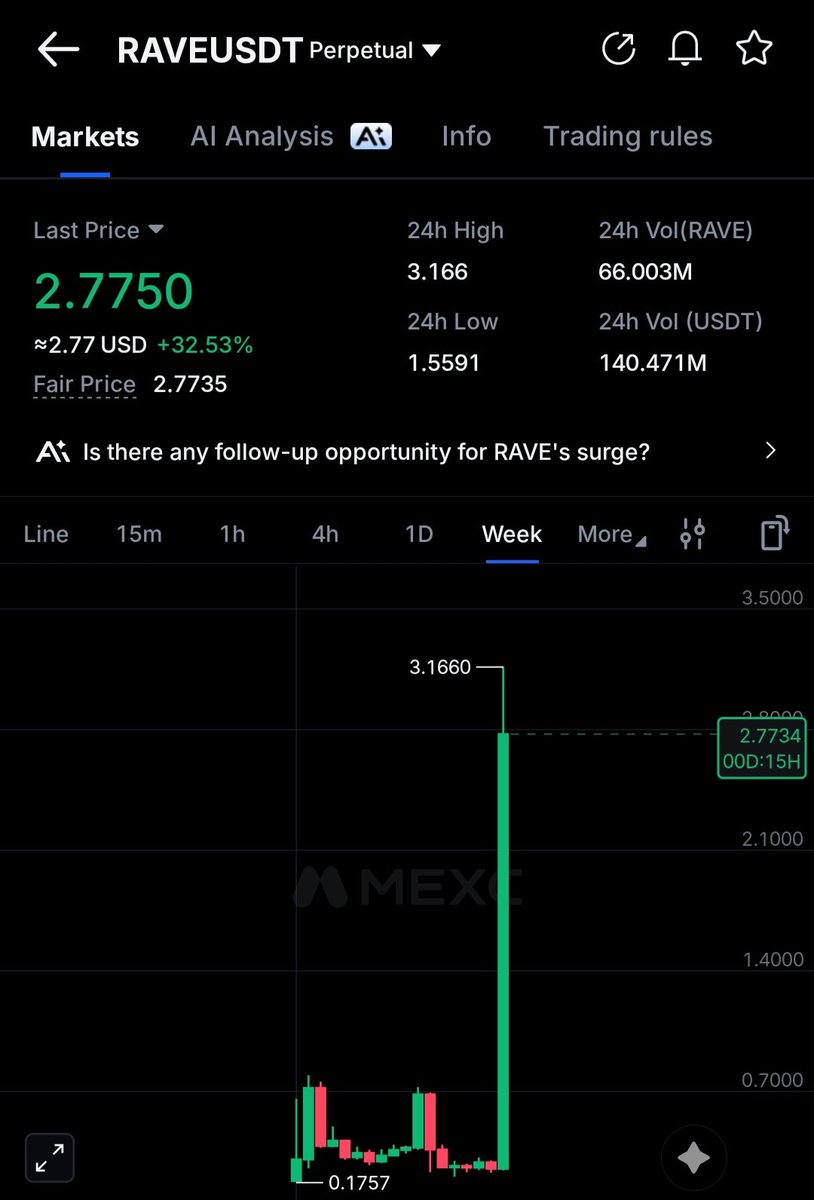Open the Info tab

point(466,137)
